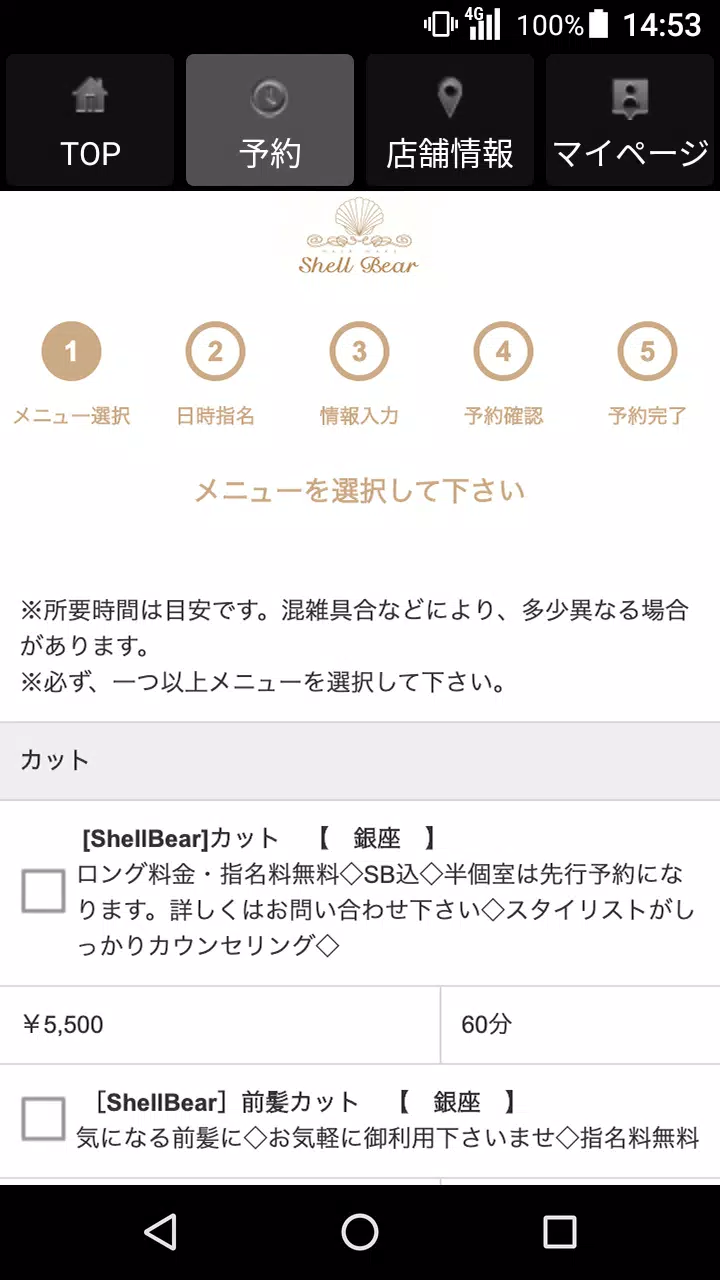Tap step 4 circle labeled 予約確認

pyautogui.click(x=503, y=351)
